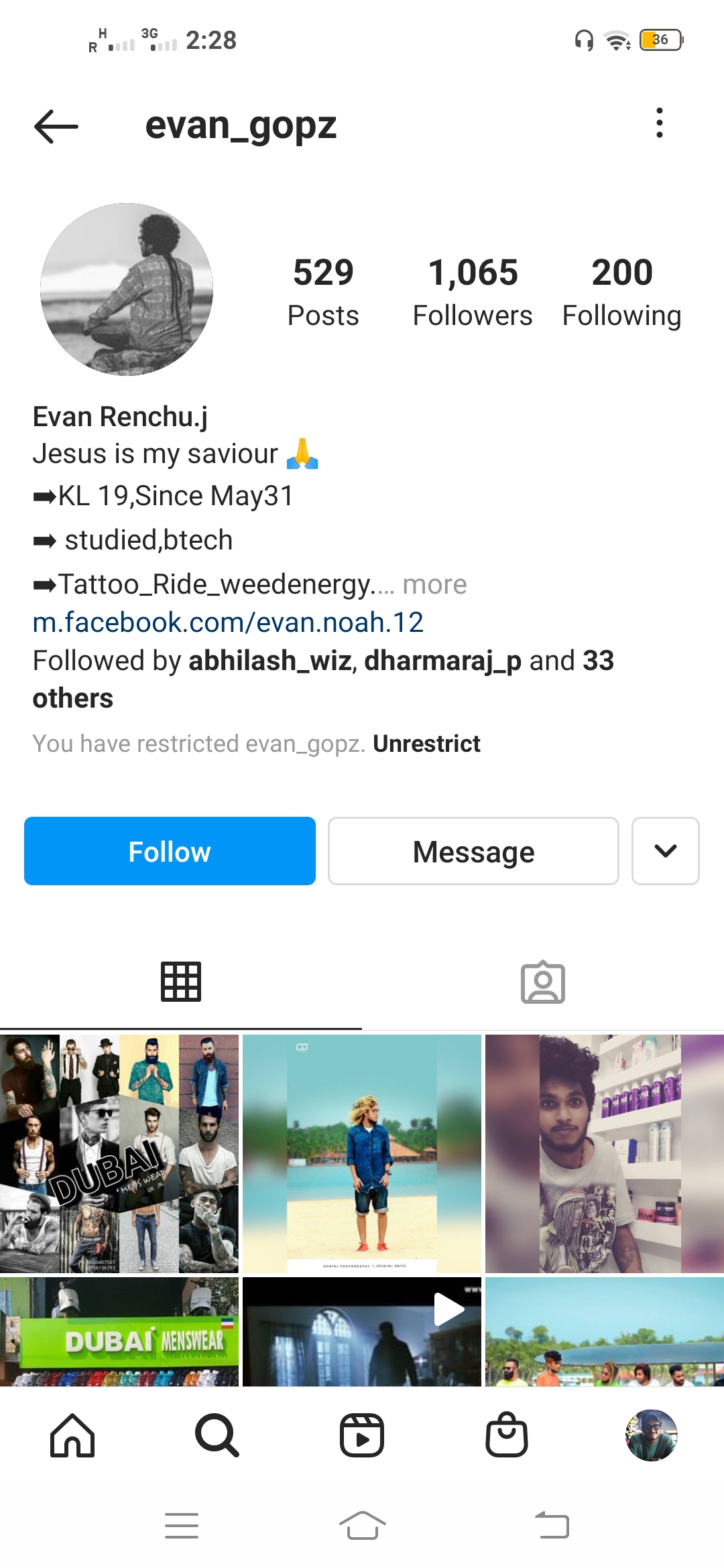Open the Shop tab
Image resolution: width=724 pixels, height=1568 pixels.
[x=507, y=1435]
